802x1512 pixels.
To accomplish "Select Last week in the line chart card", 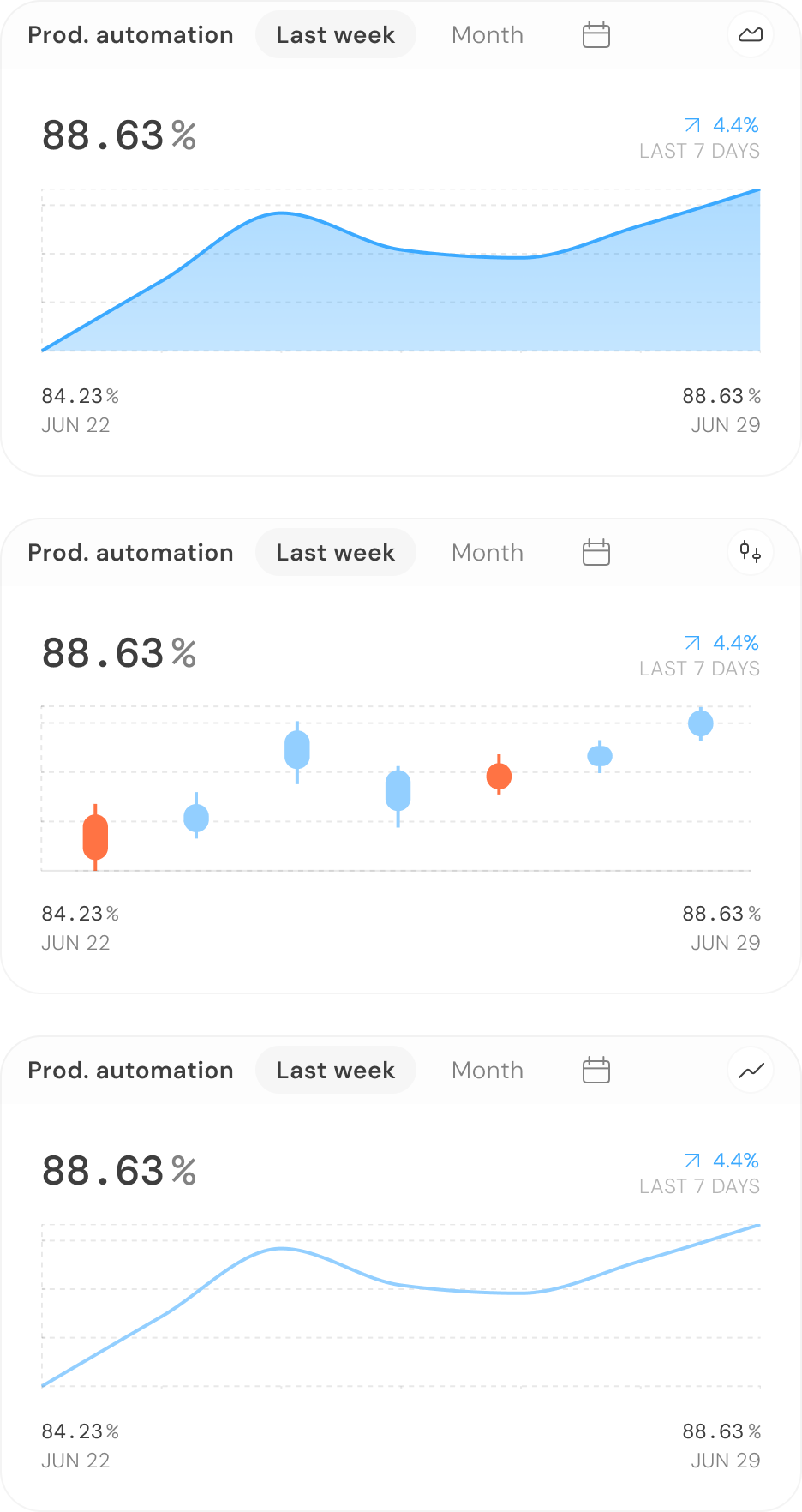I will click(x=335, y=1071).
